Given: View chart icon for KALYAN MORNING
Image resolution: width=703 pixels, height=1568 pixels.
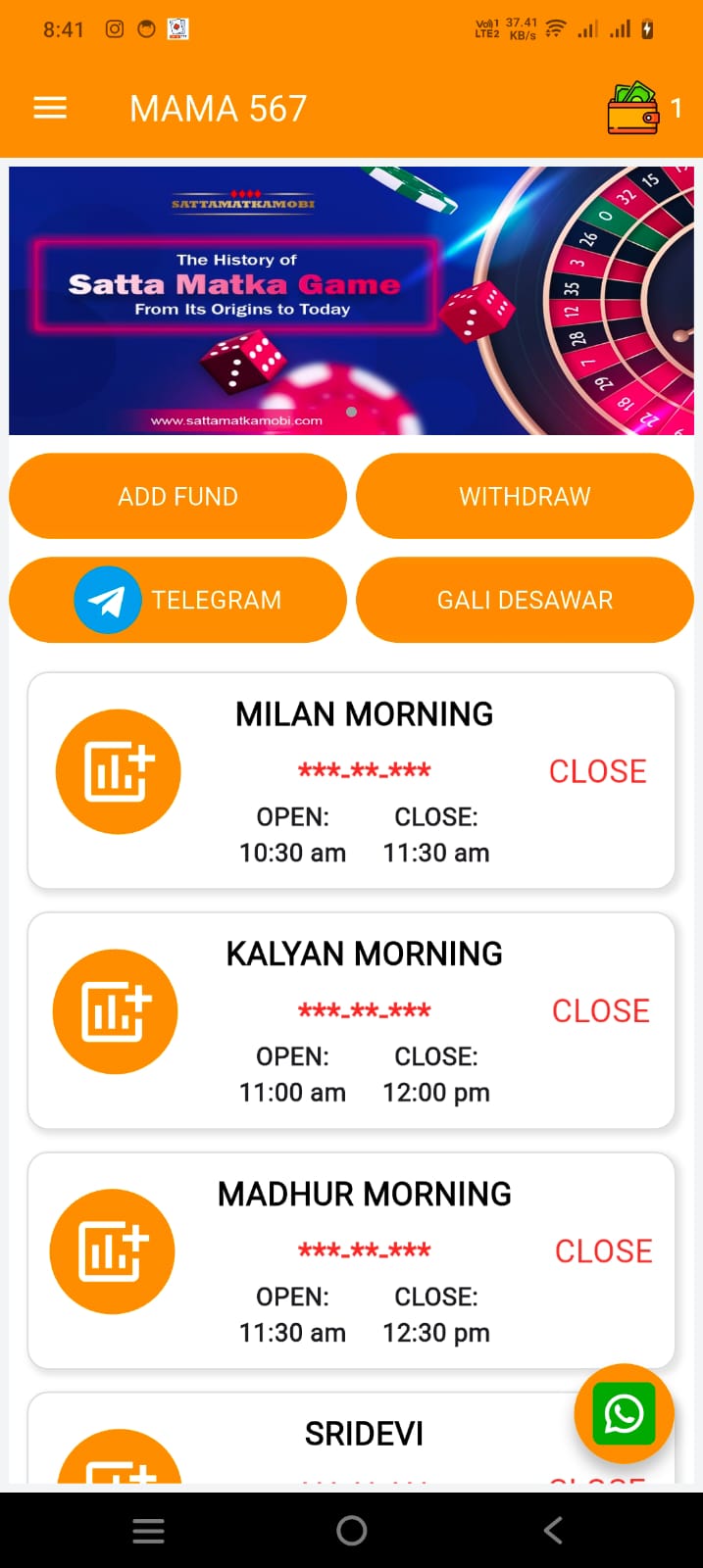Looking at the screenshot, I should click(x=116, y=1011).
